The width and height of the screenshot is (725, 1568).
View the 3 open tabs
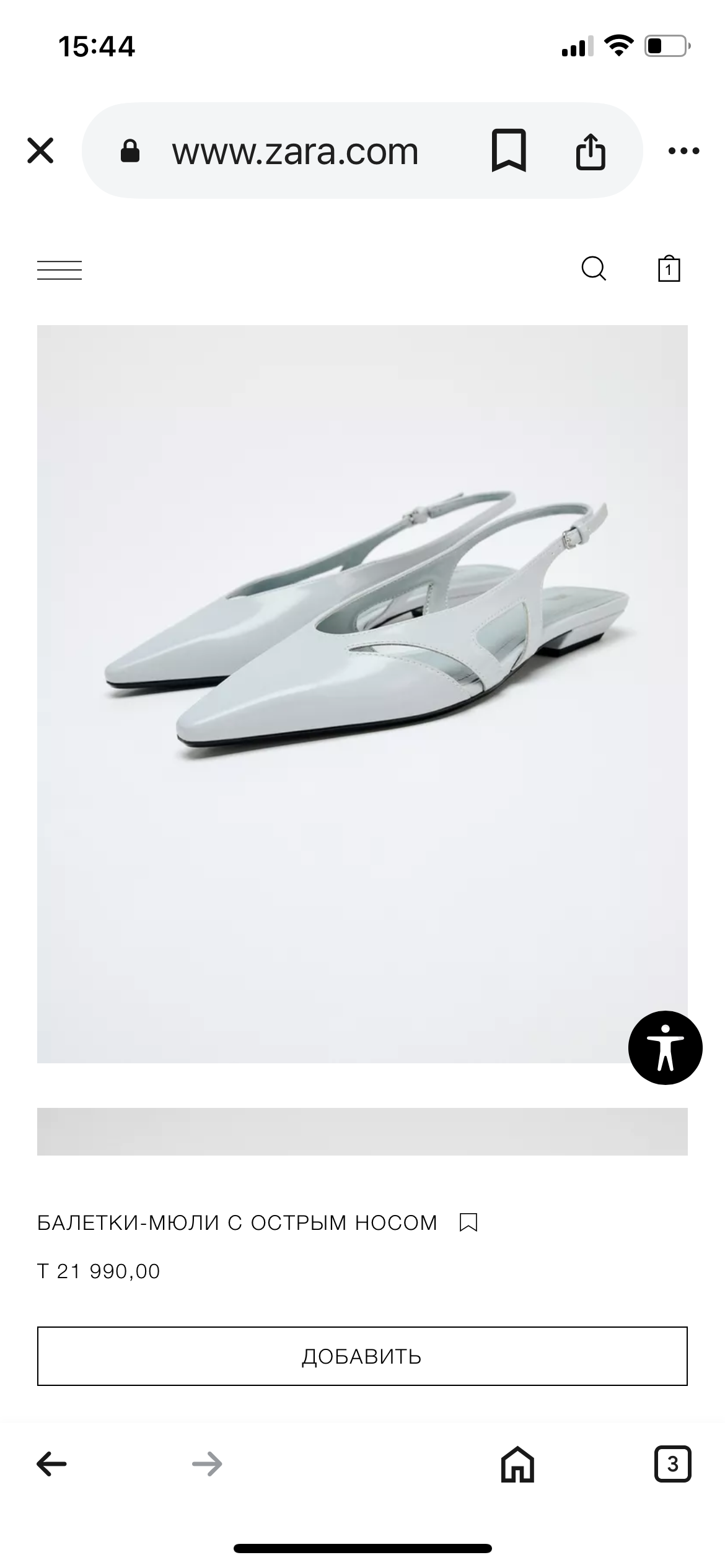click(x=672, y=1465)
